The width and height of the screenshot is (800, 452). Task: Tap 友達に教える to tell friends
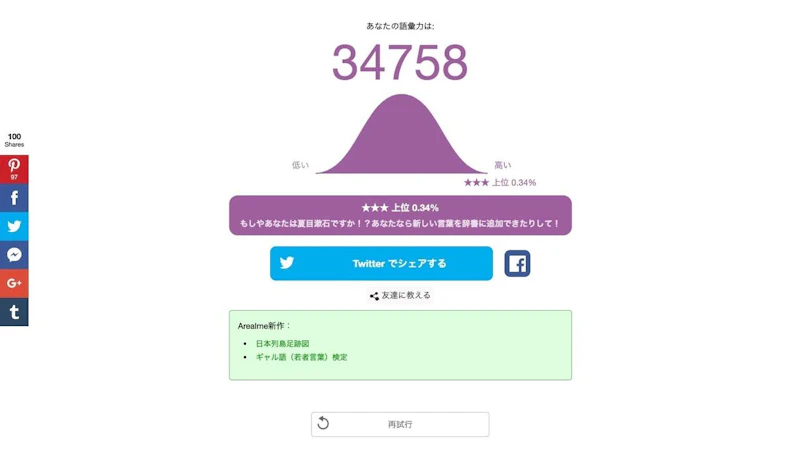pyautogui.click(x=400, y=295)
